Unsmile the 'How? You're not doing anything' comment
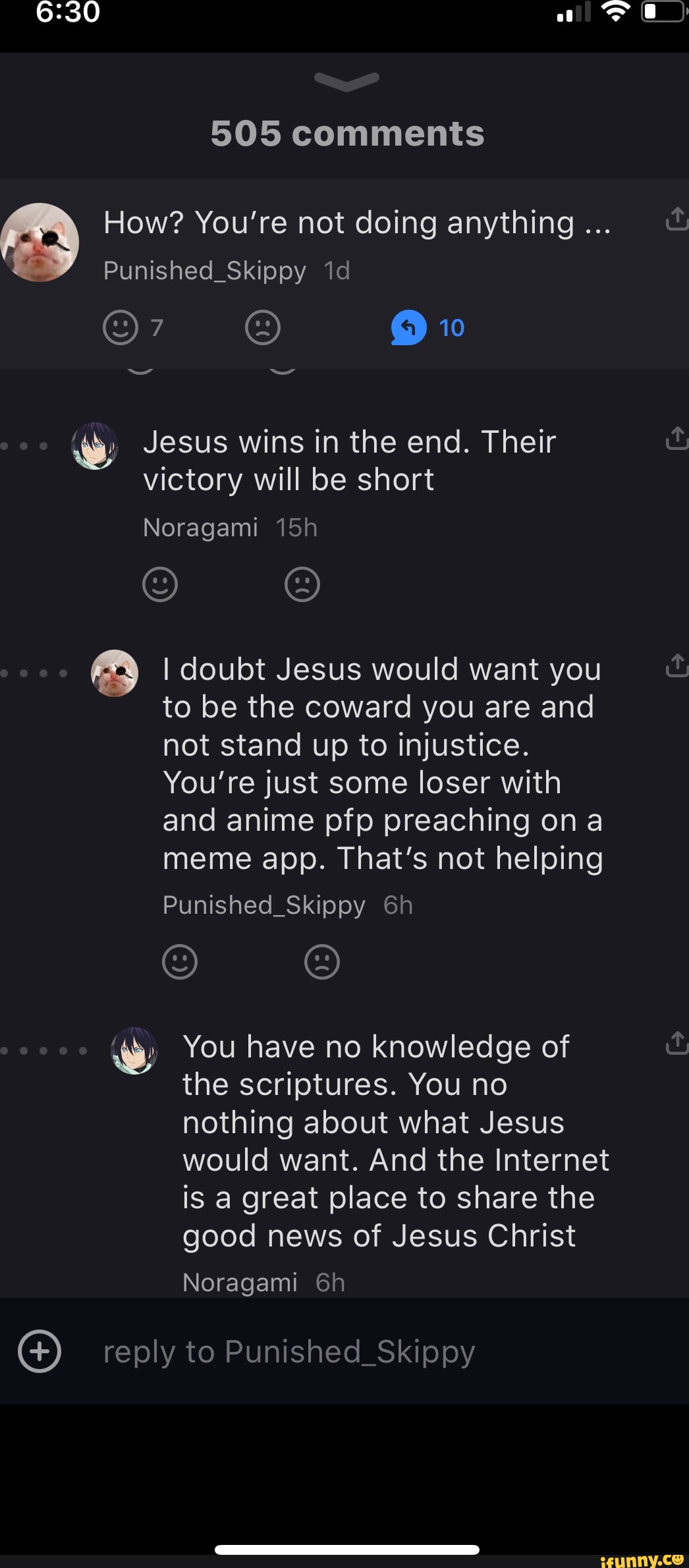This screenshot has height=1568, width=689. click(x=263, y=327)
